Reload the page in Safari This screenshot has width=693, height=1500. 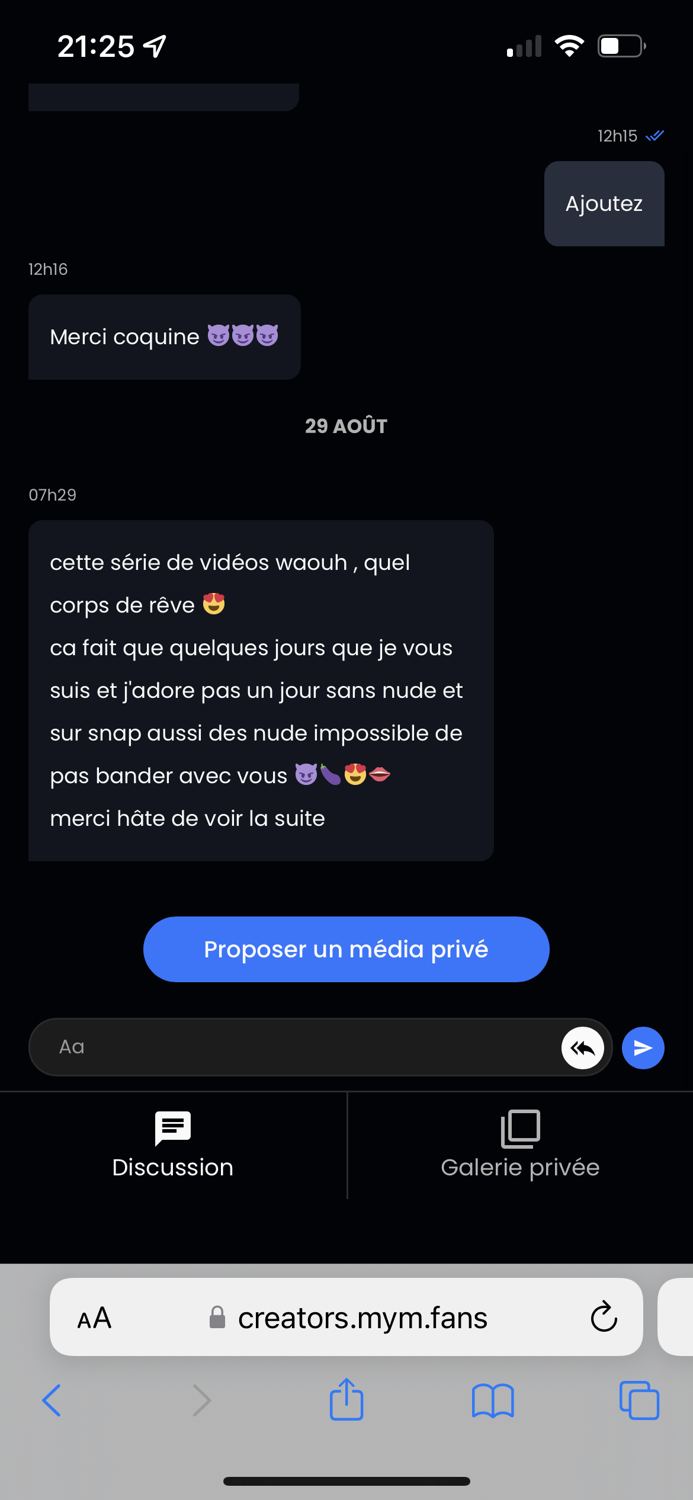click(x=603, y=1317)
